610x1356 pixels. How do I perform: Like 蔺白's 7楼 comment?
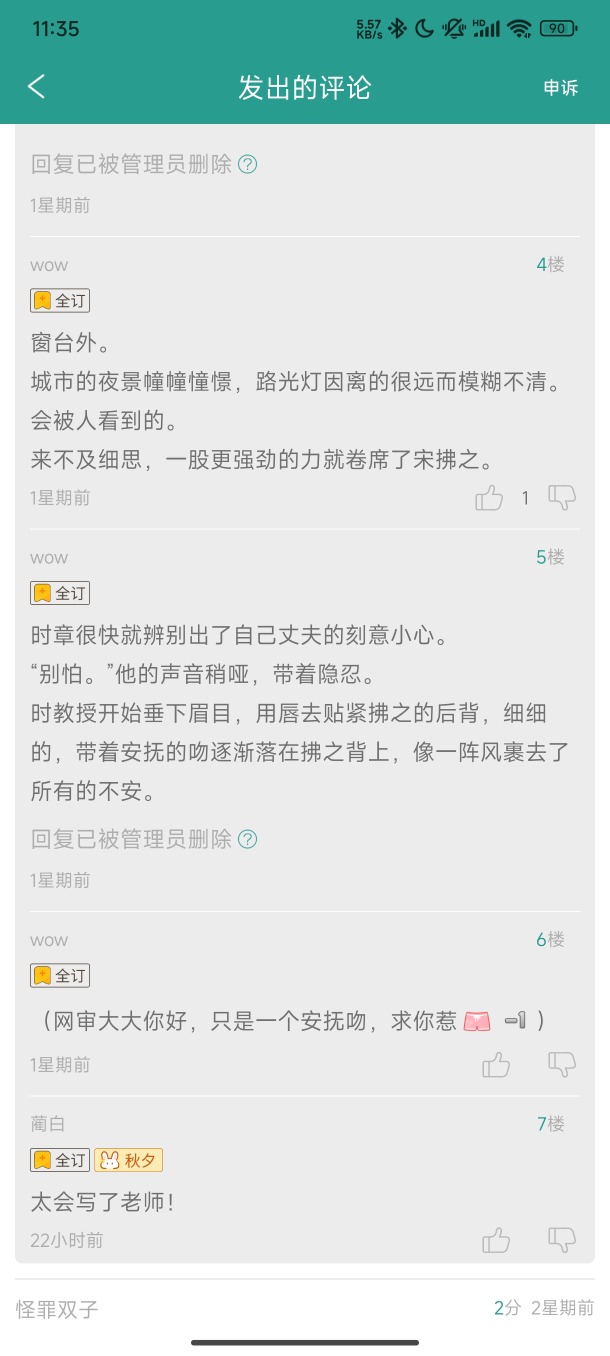pos(496,1241)
